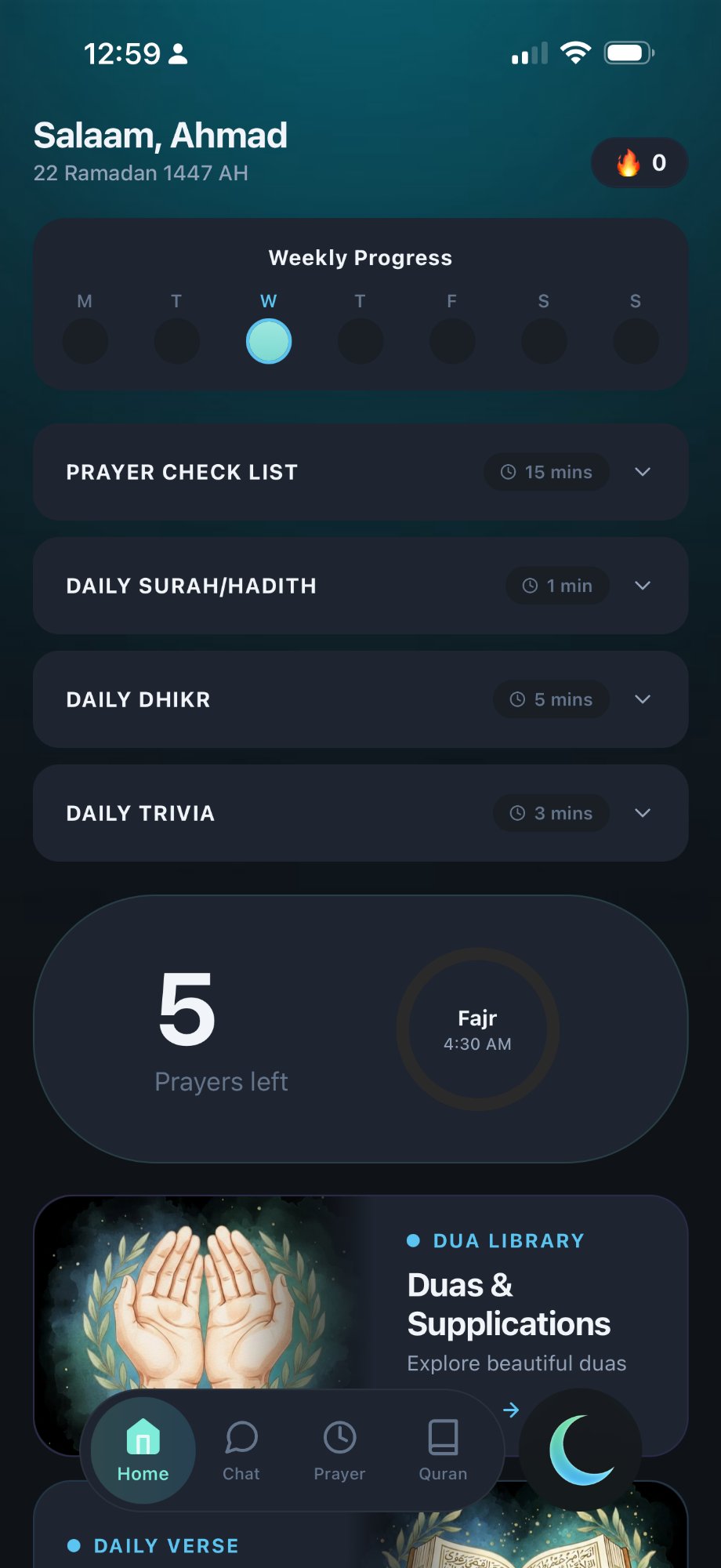Expand the Daily Trivia section

tap(642, 813)
